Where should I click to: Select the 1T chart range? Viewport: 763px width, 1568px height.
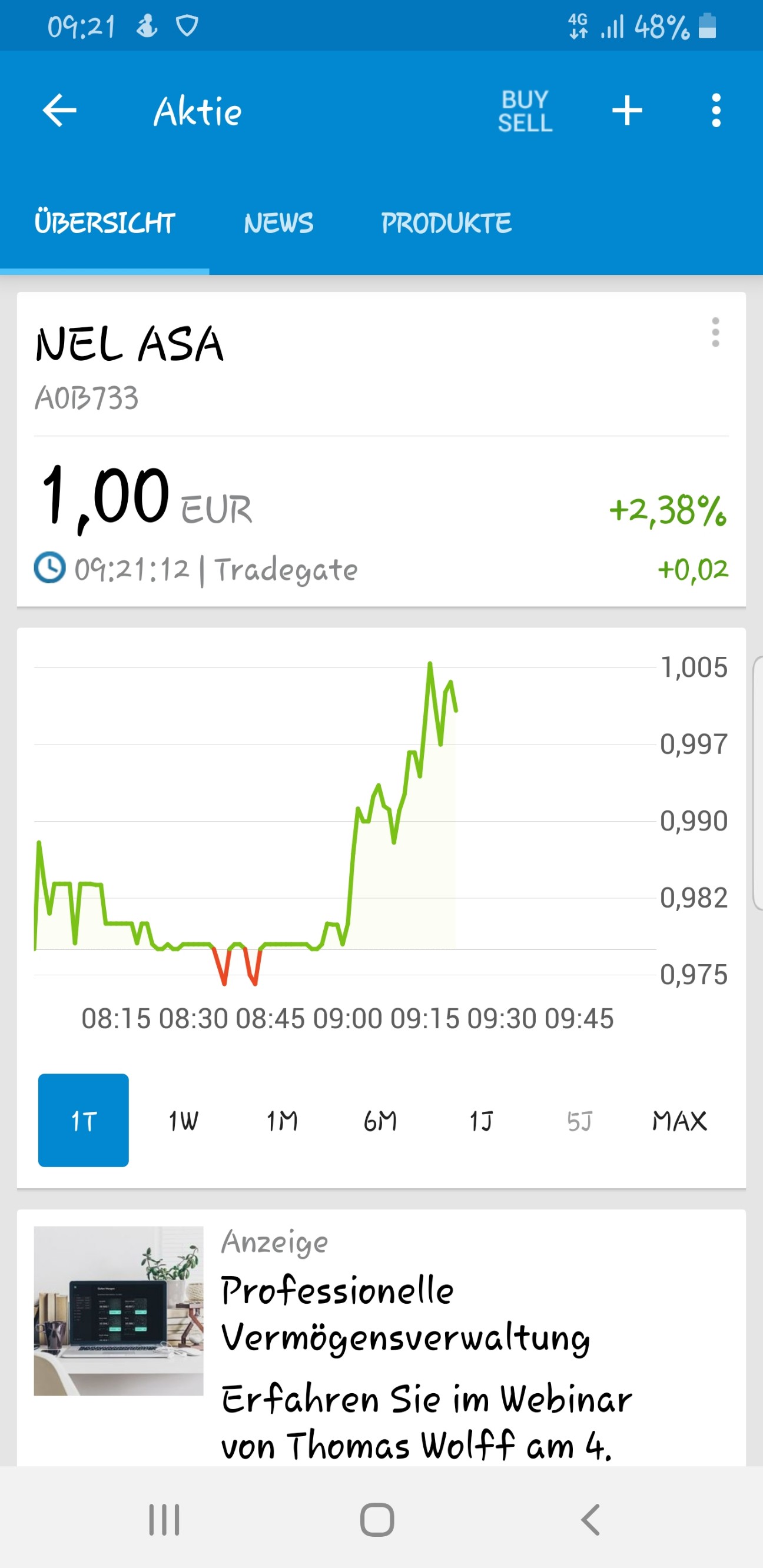tap(84, 1121)
